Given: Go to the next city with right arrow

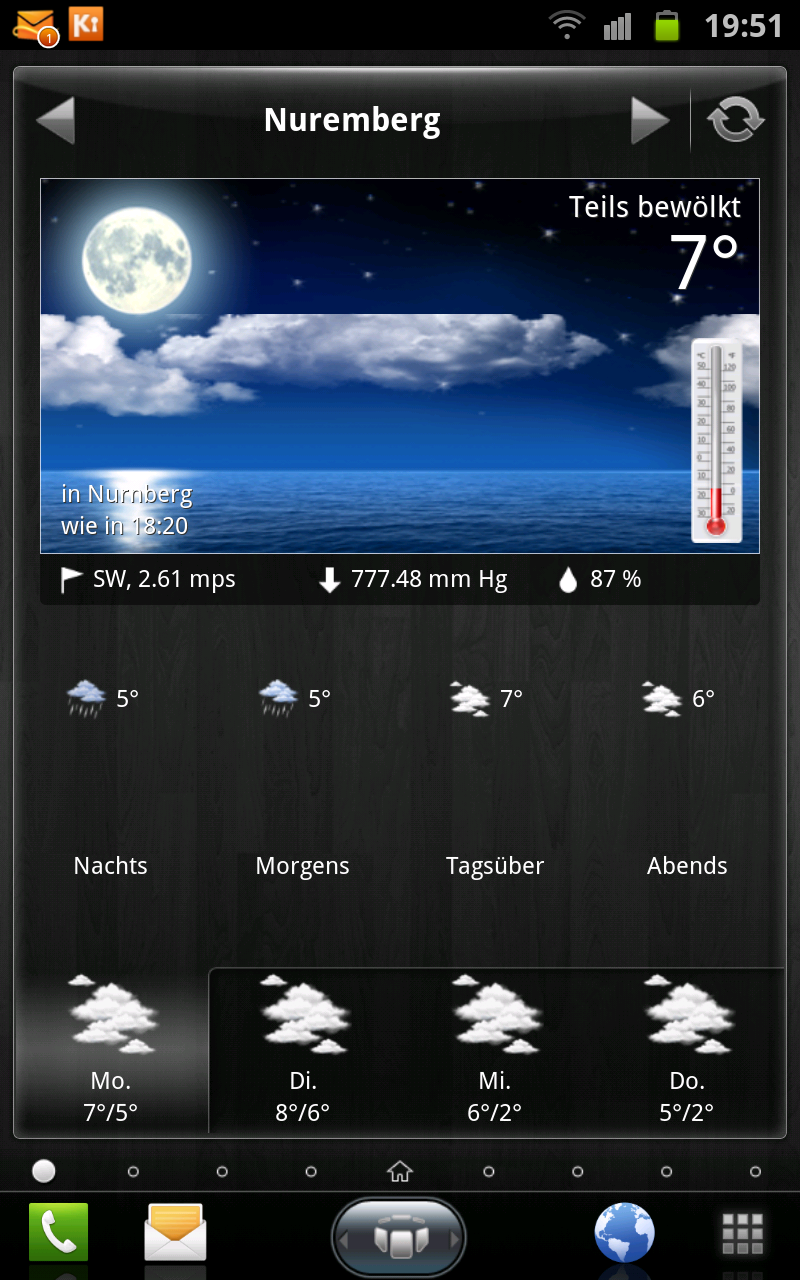Looking at the screenshot, I should point(650,121).
